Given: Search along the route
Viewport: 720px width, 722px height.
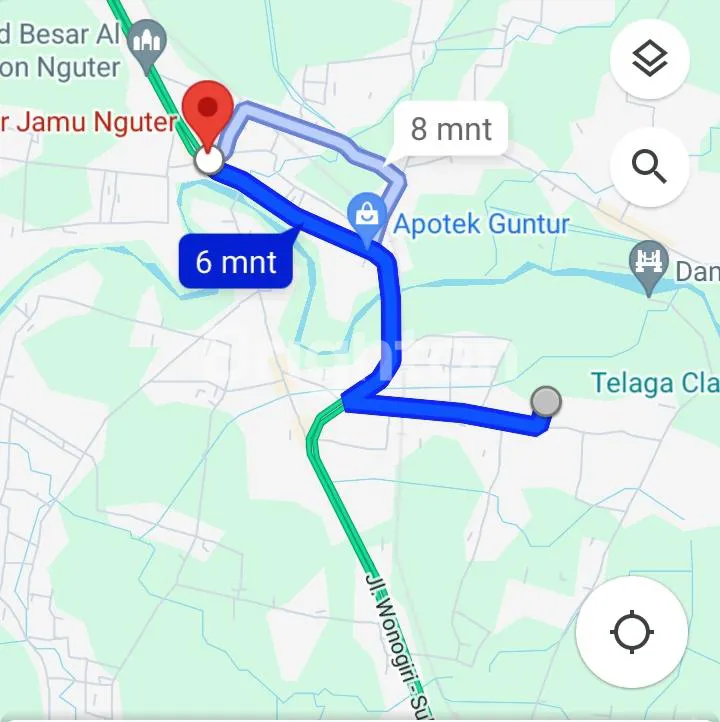Looking at the screenshot, I should (x=650, y=167).
